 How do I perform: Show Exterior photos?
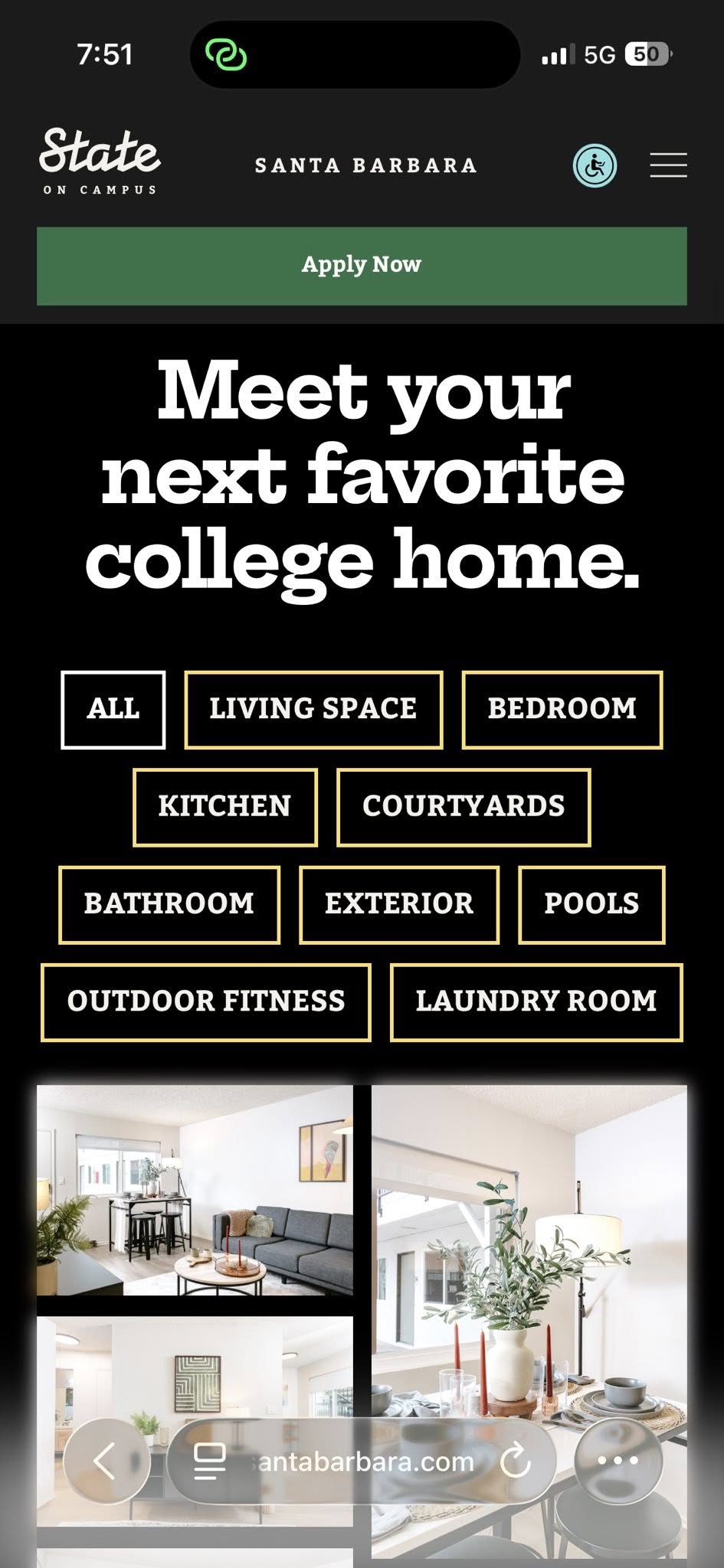(398, 904)
